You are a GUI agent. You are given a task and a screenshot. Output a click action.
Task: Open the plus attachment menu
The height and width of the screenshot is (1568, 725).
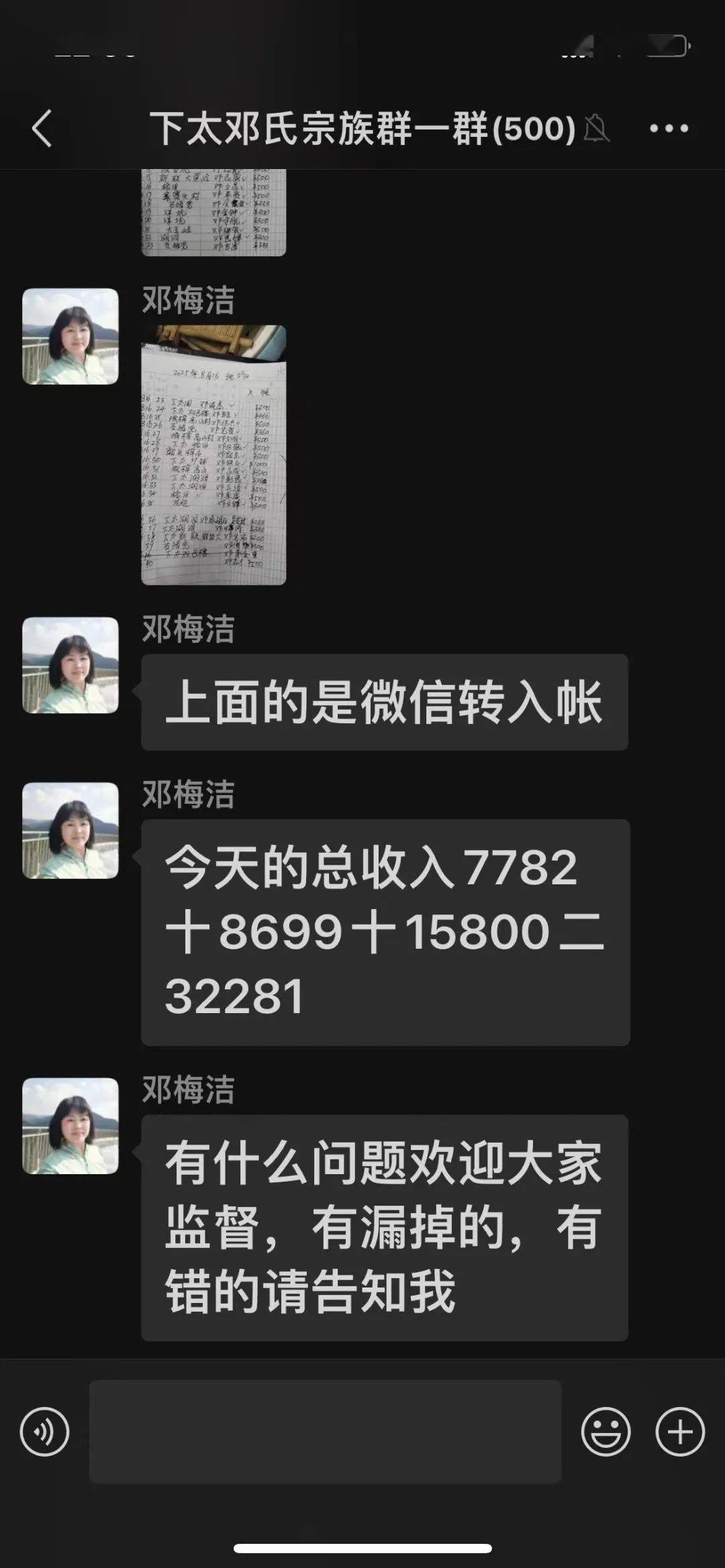[x=679, y=1431]
